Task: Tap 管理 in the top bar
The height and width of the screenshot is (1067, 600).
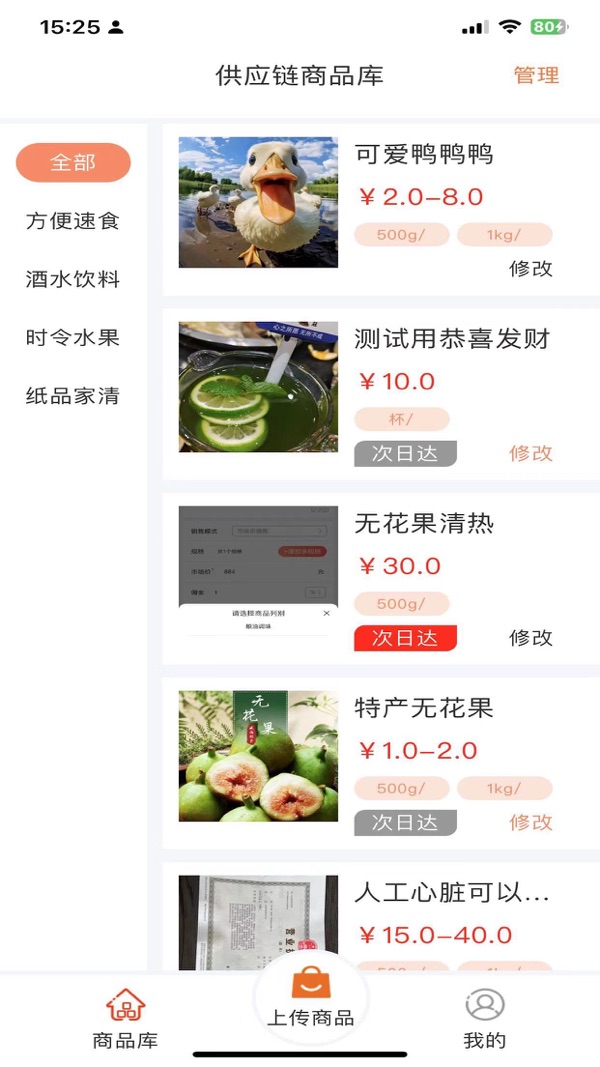Action: click(x=536, y=76)
